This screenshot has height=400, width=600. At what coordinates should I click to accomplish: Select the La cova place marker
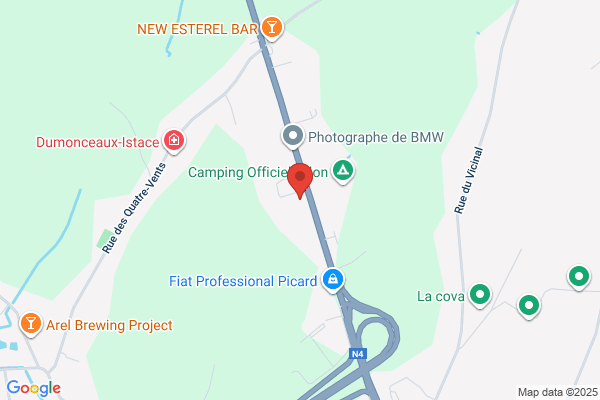click(x=480, y=295)
